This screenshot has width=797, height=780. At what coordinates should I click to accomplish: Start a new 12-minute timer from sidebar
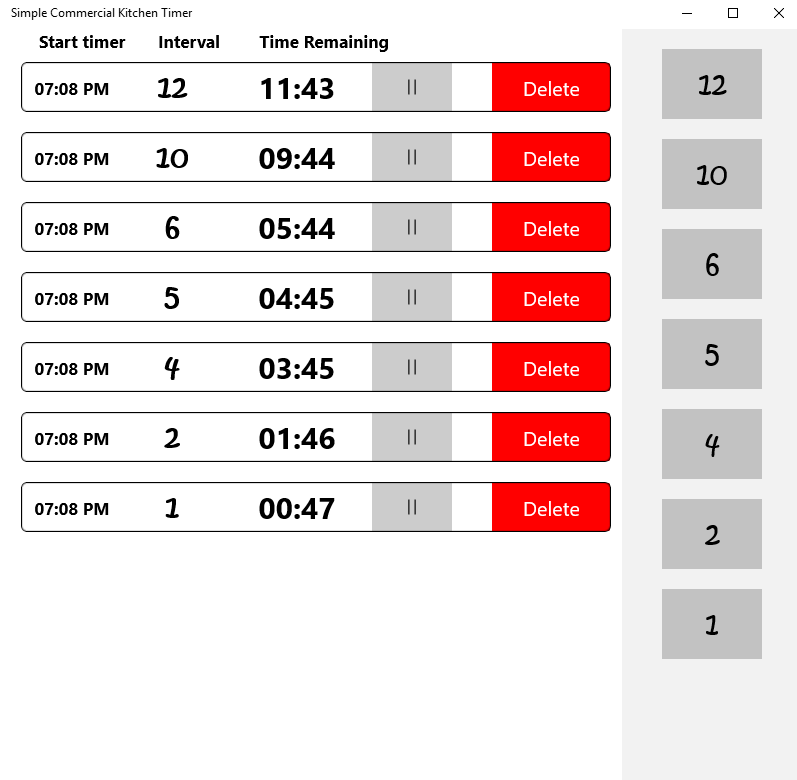(712, 84)
